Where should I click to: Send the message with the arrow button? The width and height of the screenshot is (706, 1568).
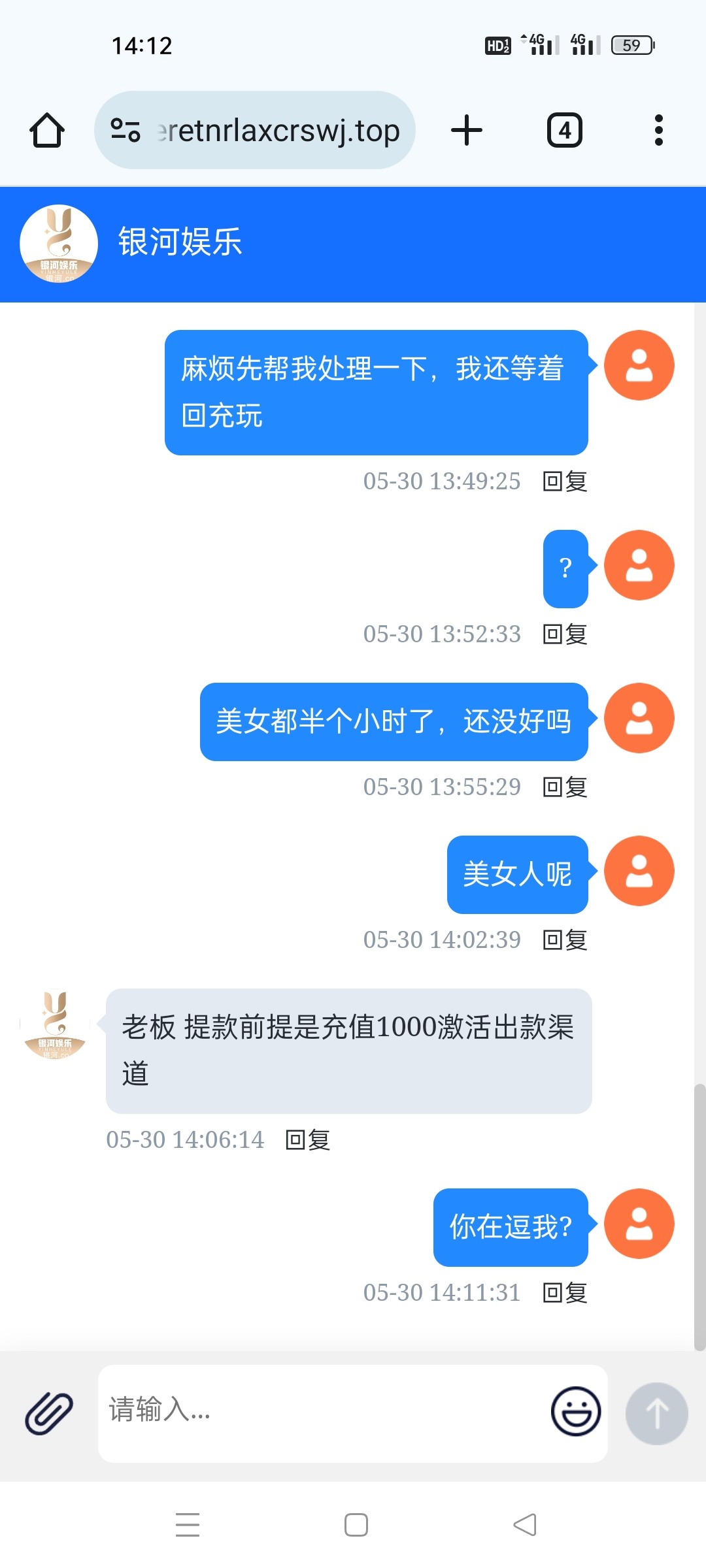656,1413
